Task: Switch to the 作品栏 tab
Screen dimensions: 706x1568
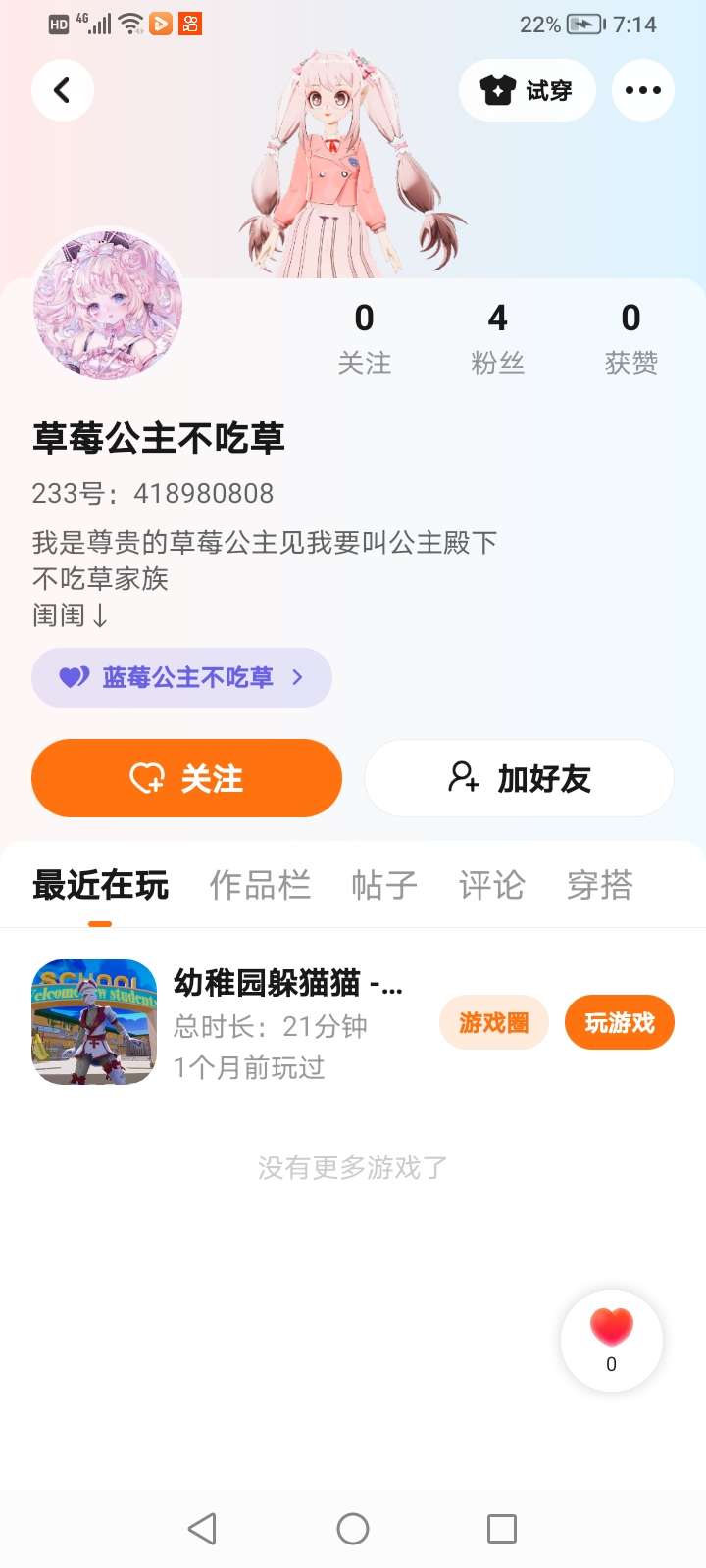Action: tap(260, 885)
